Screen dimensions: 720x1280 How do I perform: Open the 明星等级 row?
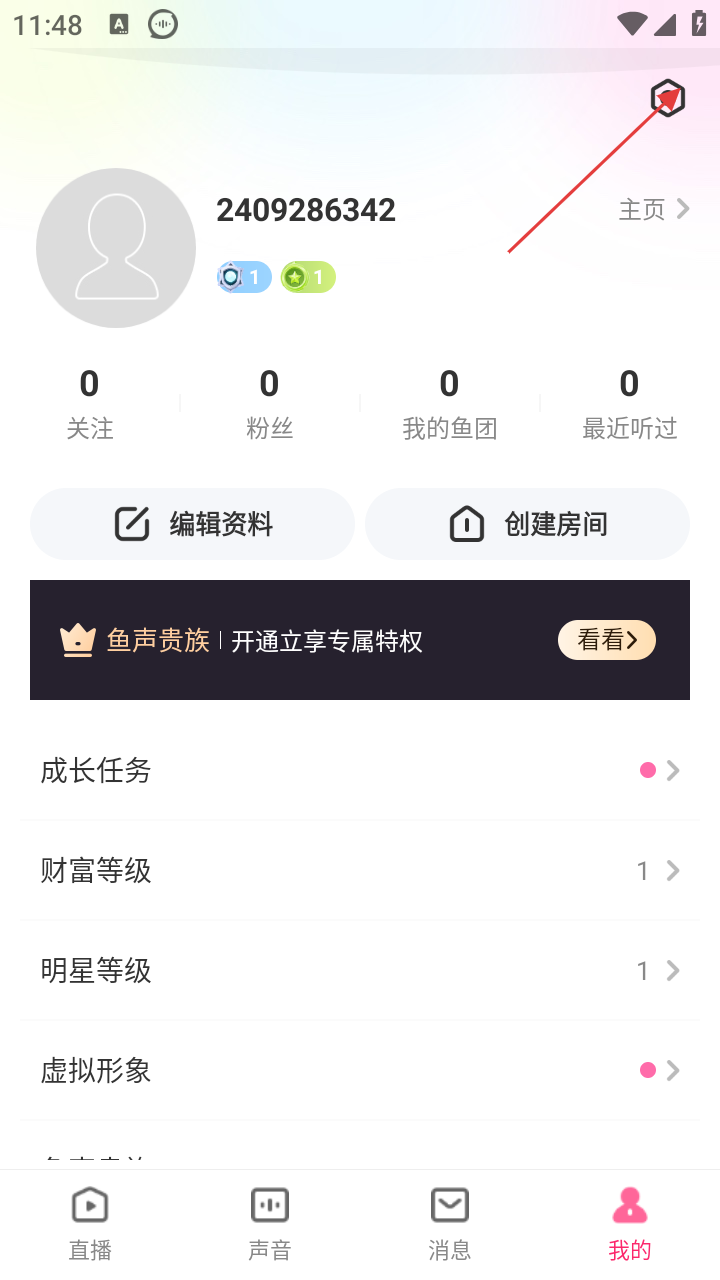click(360, 970)
